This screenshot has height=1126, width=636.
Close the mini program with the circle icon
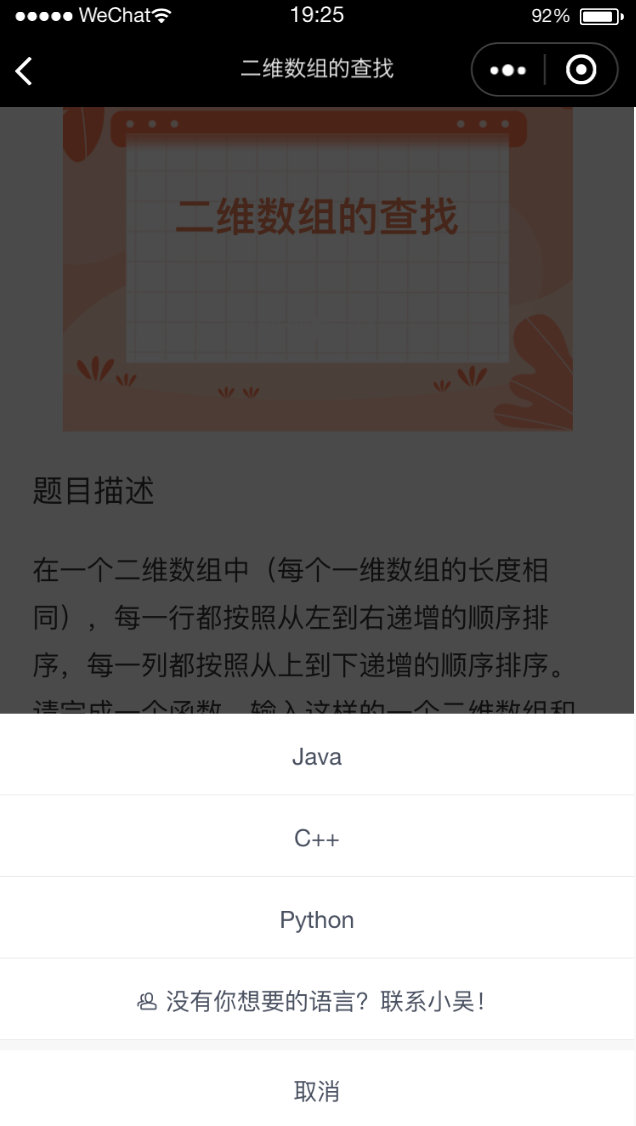[x=581, y=70]
